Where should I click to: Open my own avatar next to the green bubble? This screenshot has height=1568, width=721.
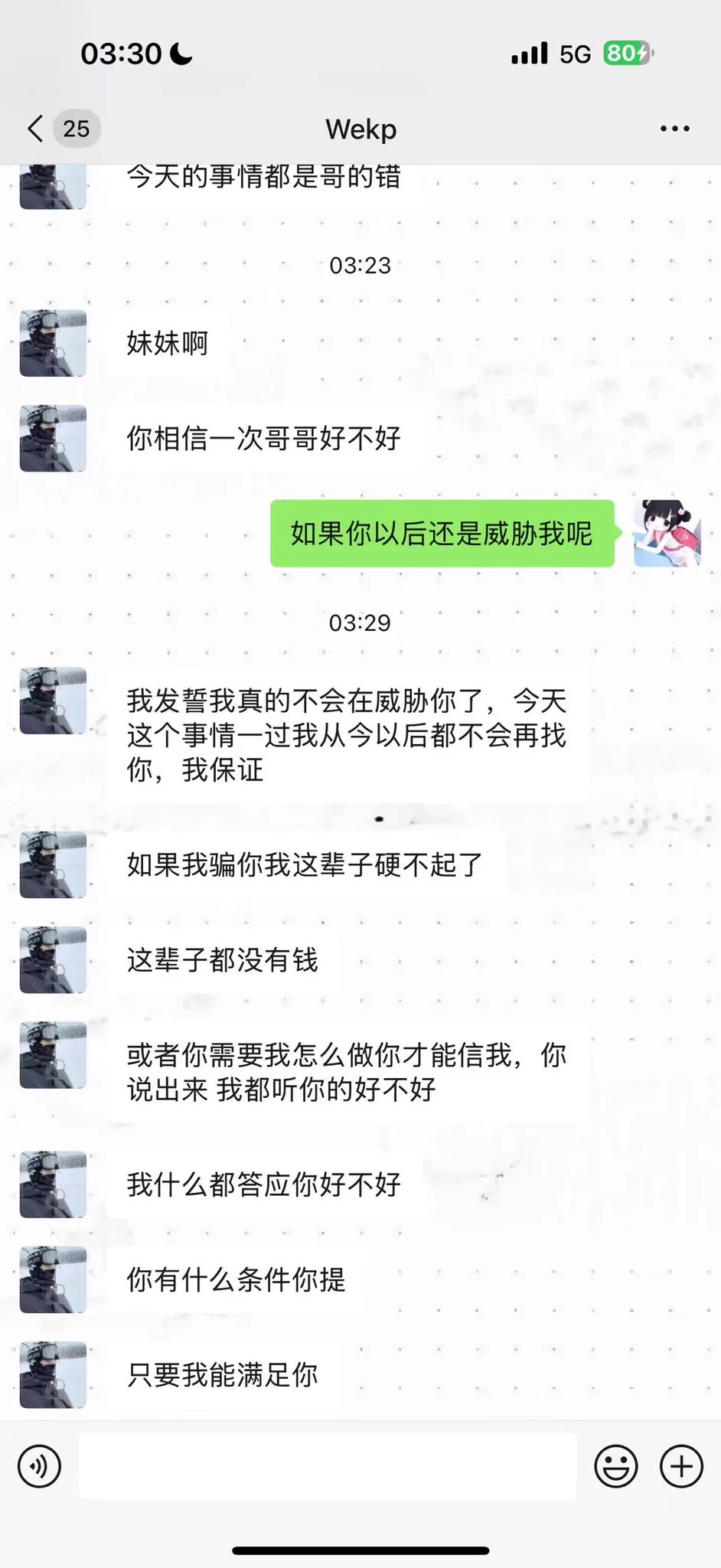pos(667,534)
